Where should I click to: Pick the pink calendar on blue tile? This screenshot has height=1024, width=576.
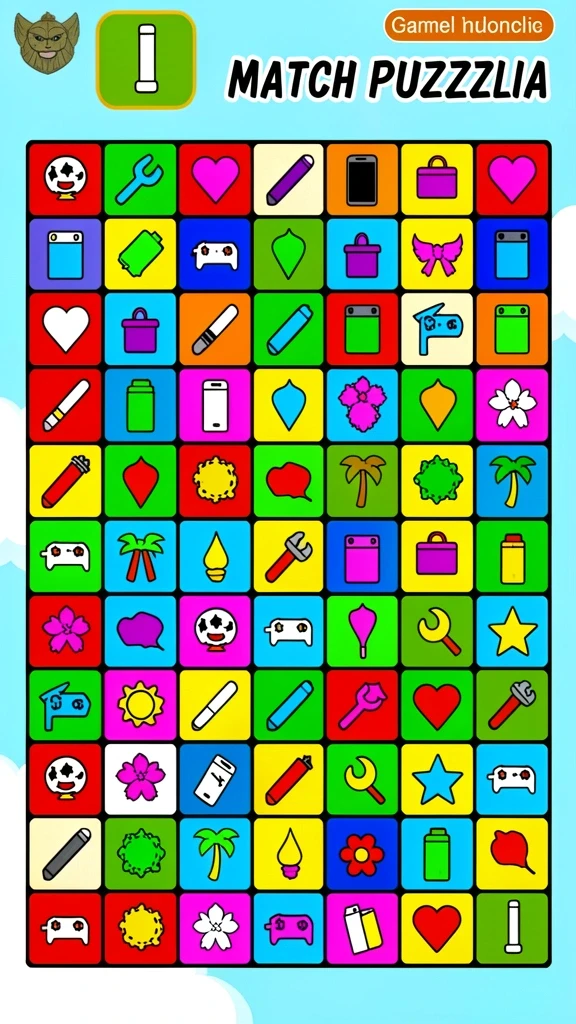[362, 556]
